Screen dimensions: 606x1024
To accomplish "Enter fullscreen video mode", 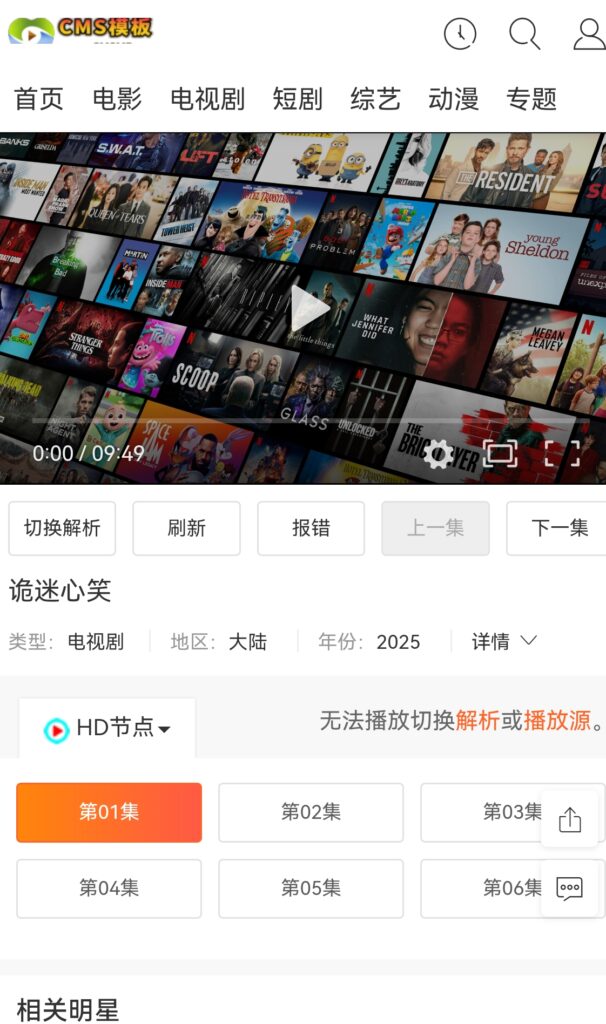I will click(x=562, y=454).
